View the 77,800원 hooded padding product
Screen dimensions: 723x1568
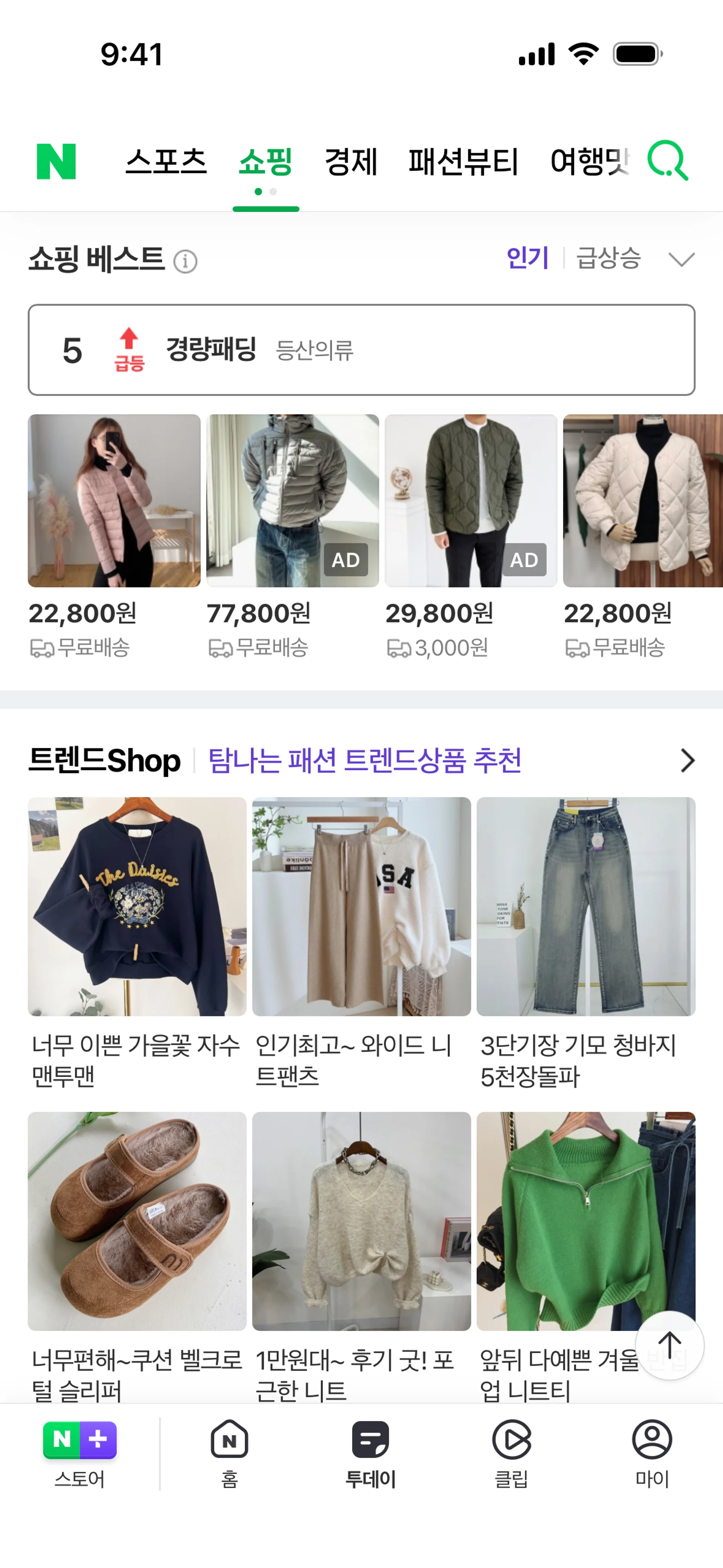point(292,501)
